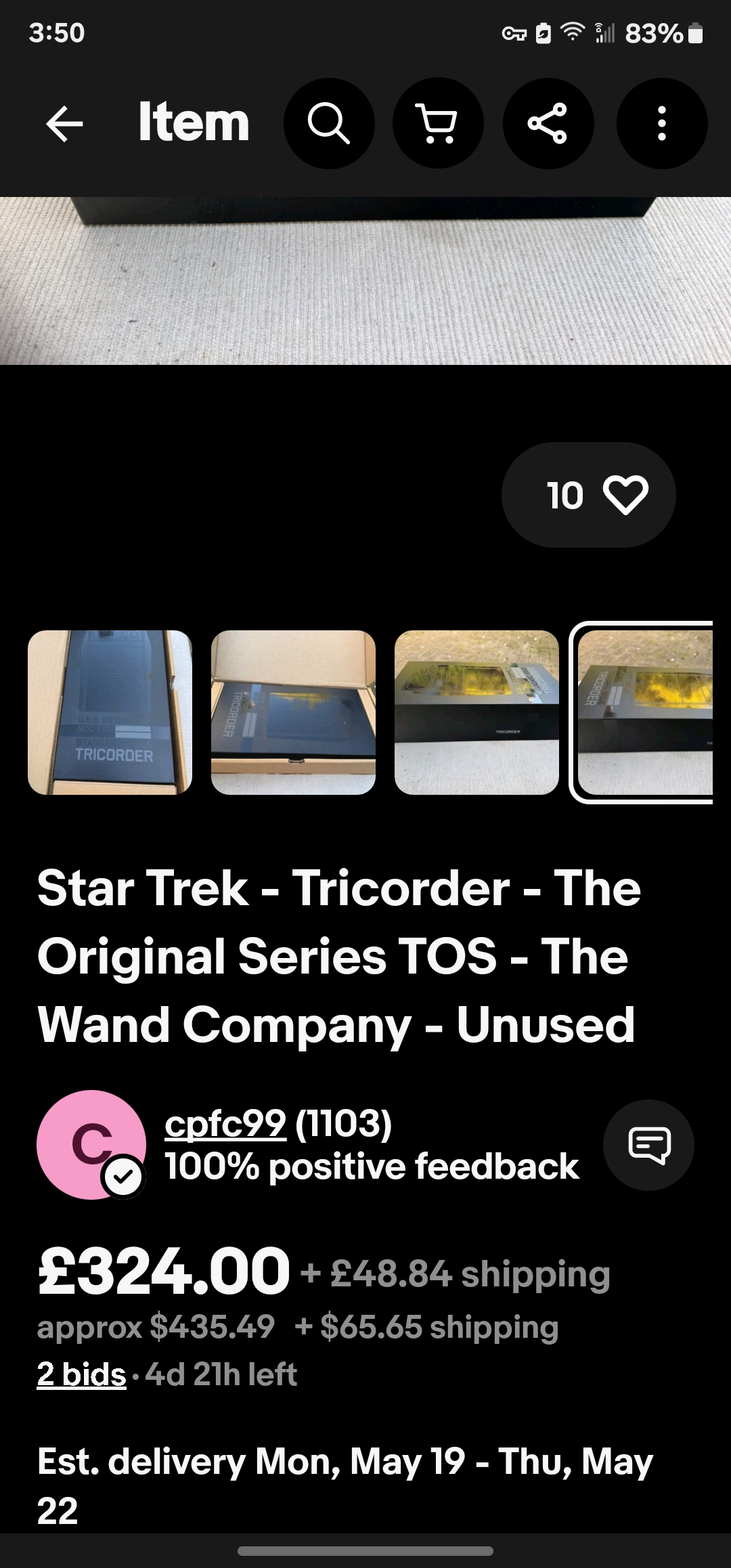Select the third thumbnail of black box on carpet
This screenshot has height=1568, width=731.
coord(477,712)
